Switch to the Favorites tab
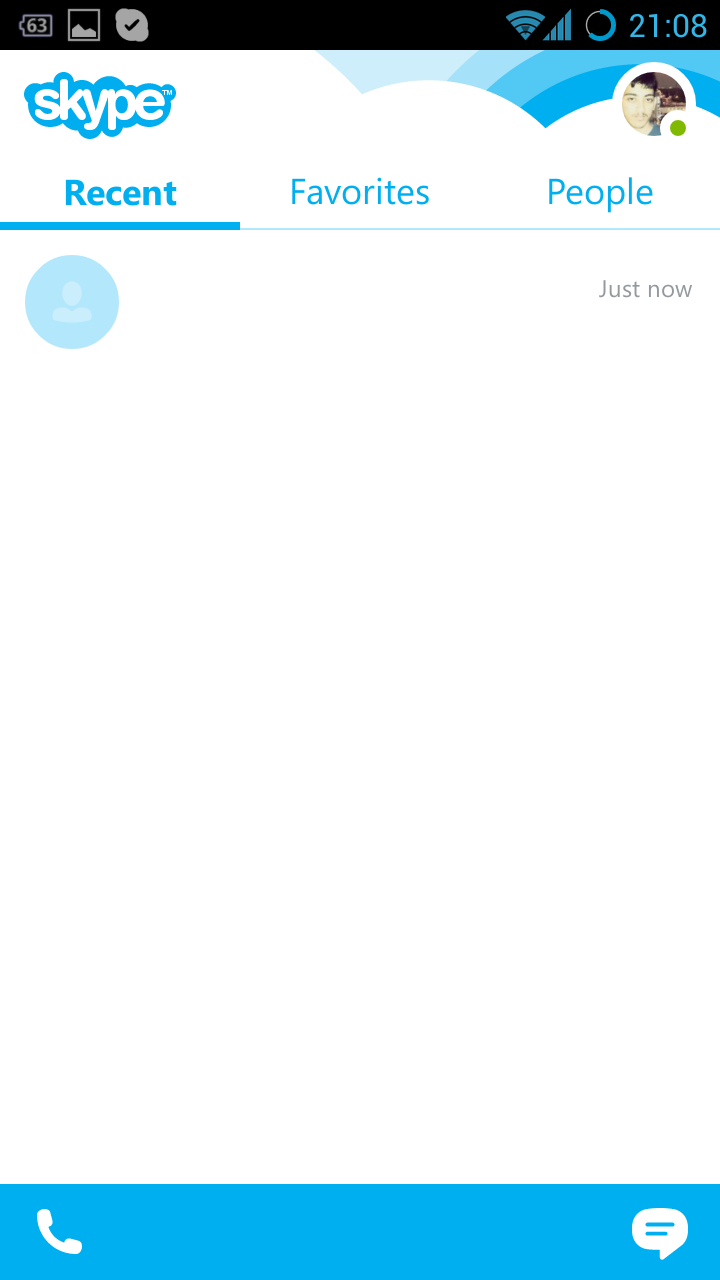The image size is (720, 1280). click(x=360, y=192)
